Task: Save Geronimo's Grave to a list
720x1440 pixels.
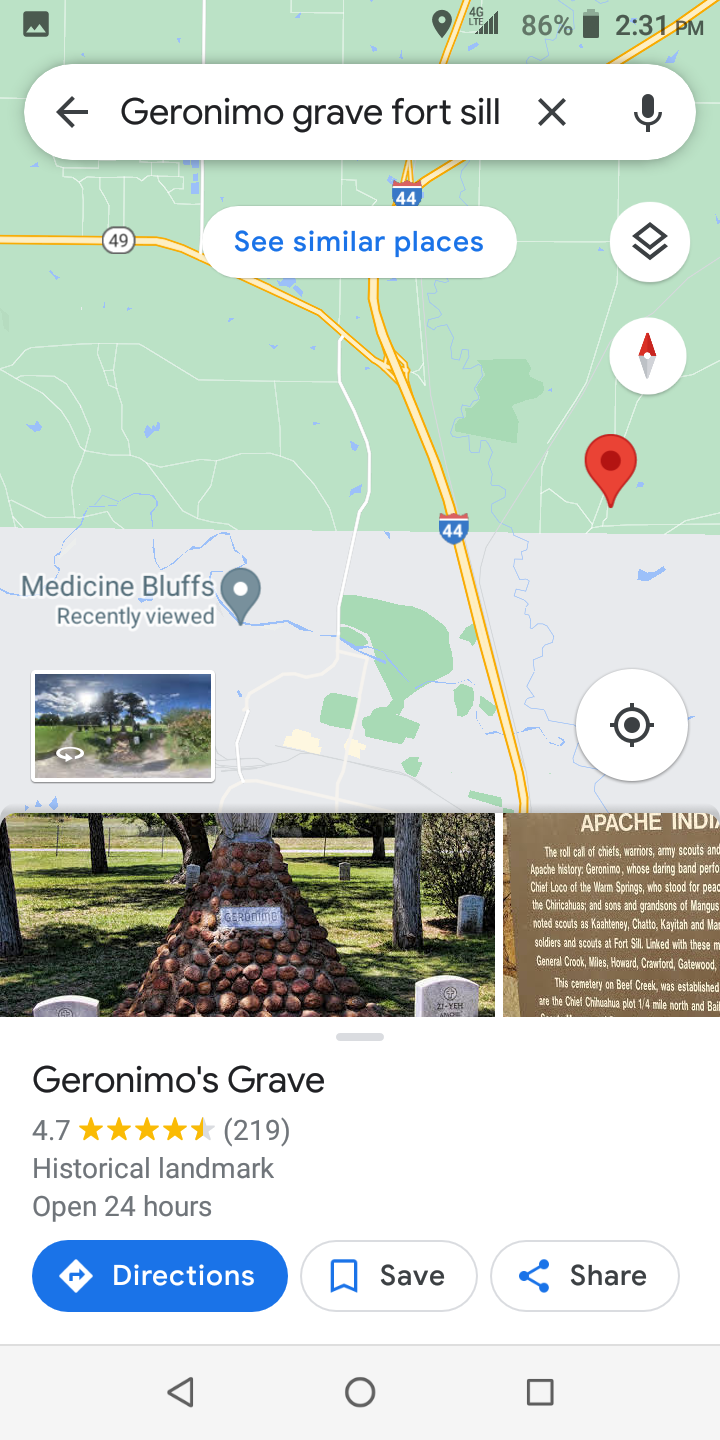Action: 389,1275
